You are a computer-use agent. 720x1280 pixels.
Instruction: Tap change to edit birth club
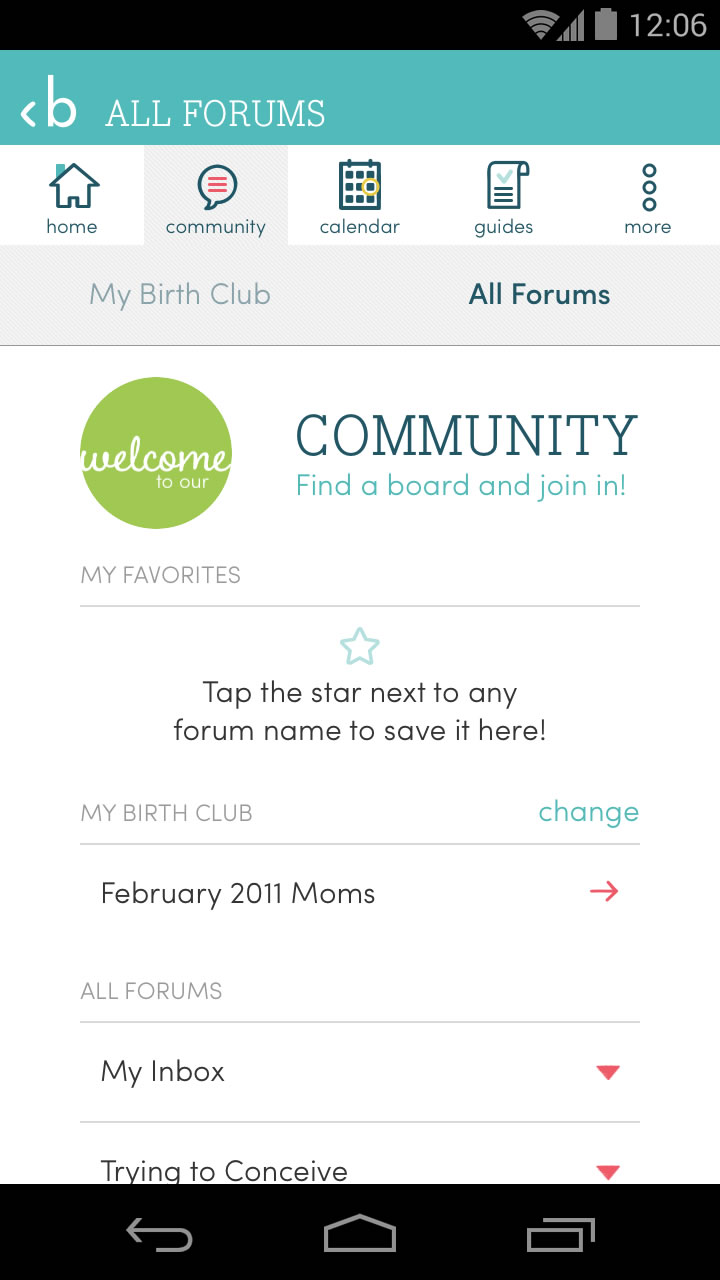(588, 812)
